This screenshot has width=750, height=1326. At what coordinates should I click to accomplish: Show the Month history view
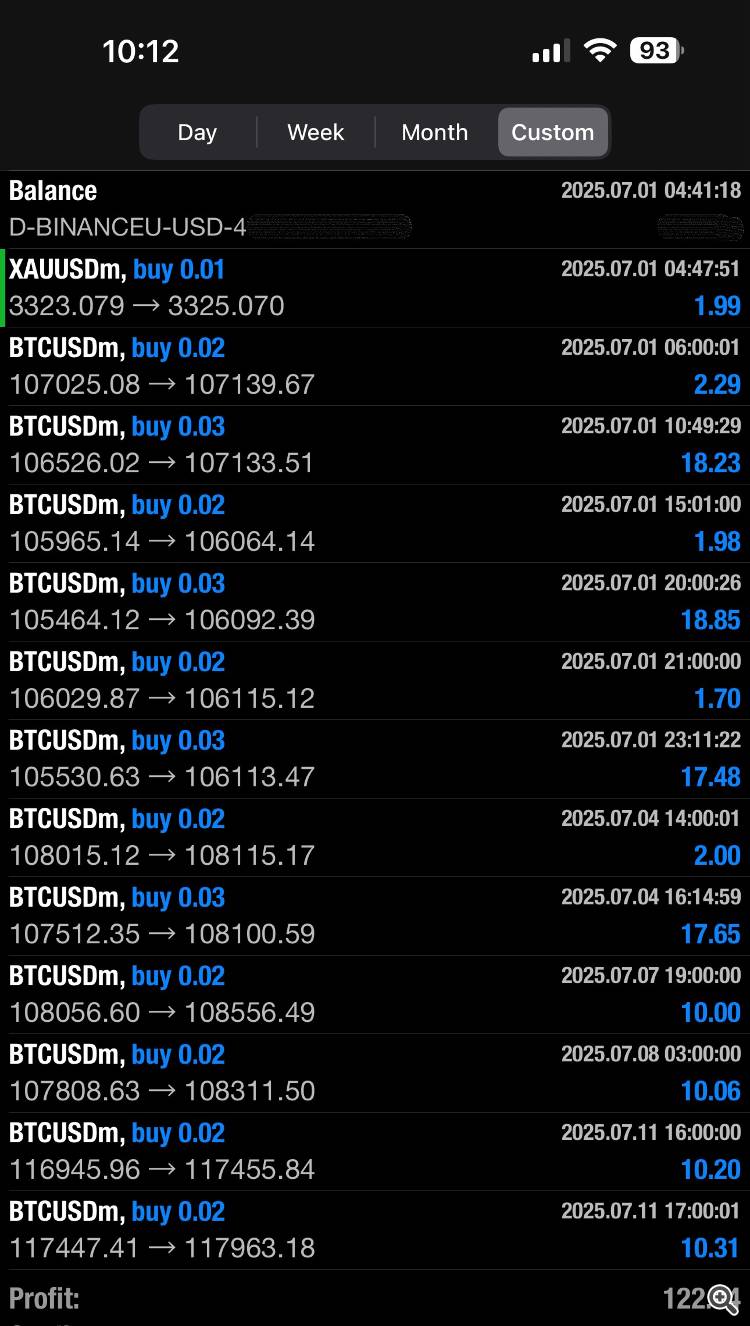click(434, 132)
